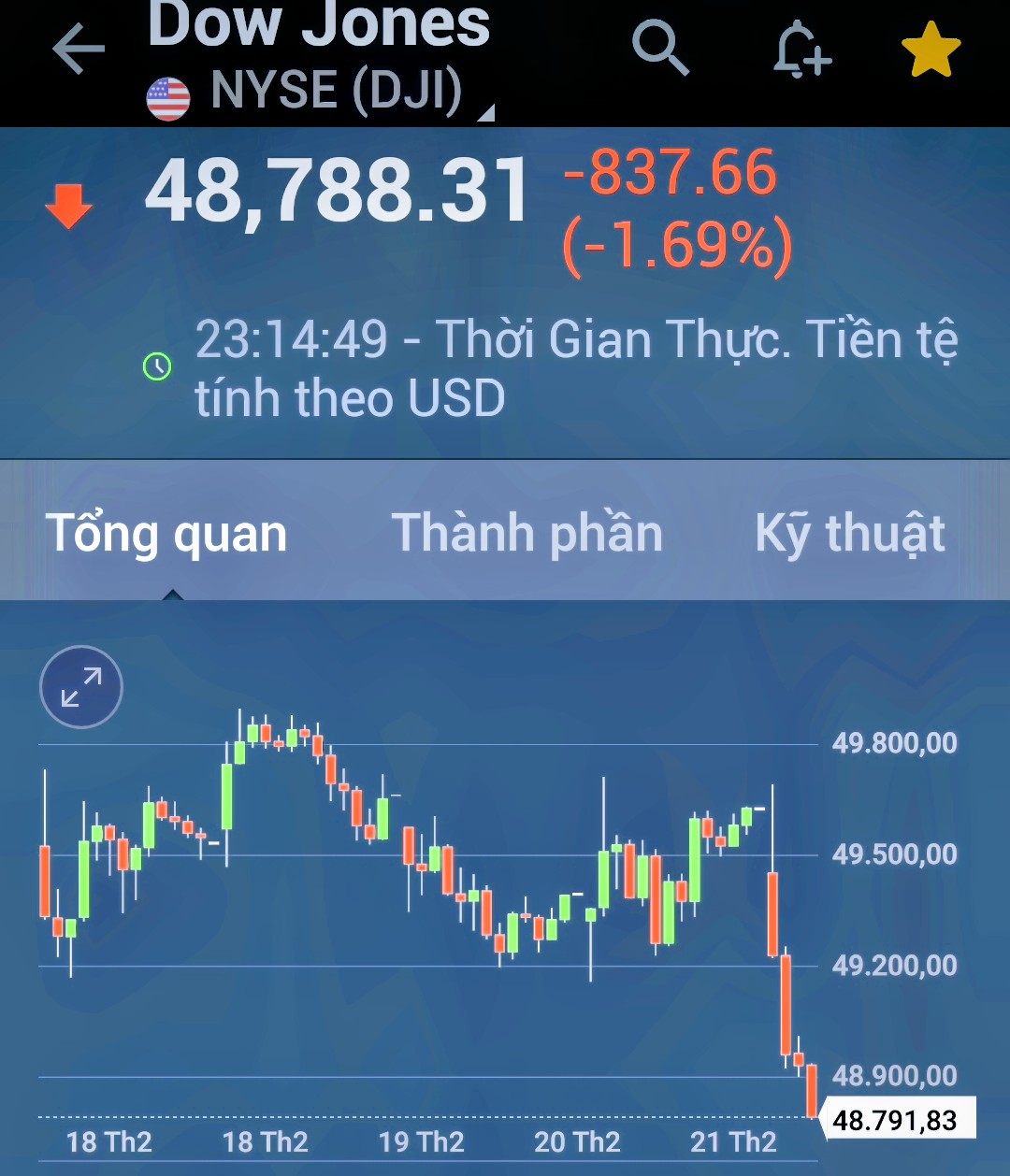Create a price alert with the bell
This screenshot has width=1010, height=1176.
(x=801, y=49)
